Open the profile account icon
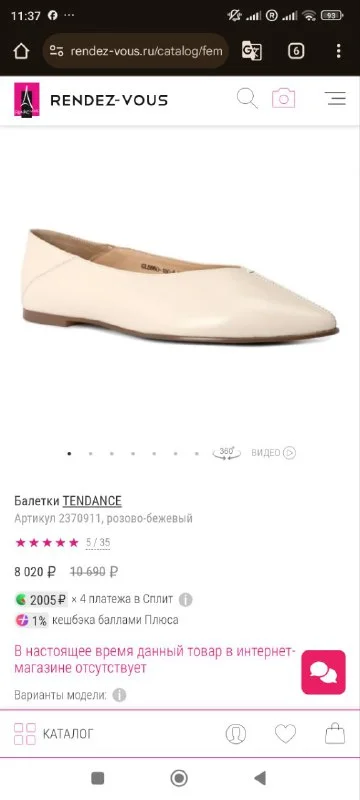Image resolution: width=360 pixels, height=800 pixels. click(236, 734)
